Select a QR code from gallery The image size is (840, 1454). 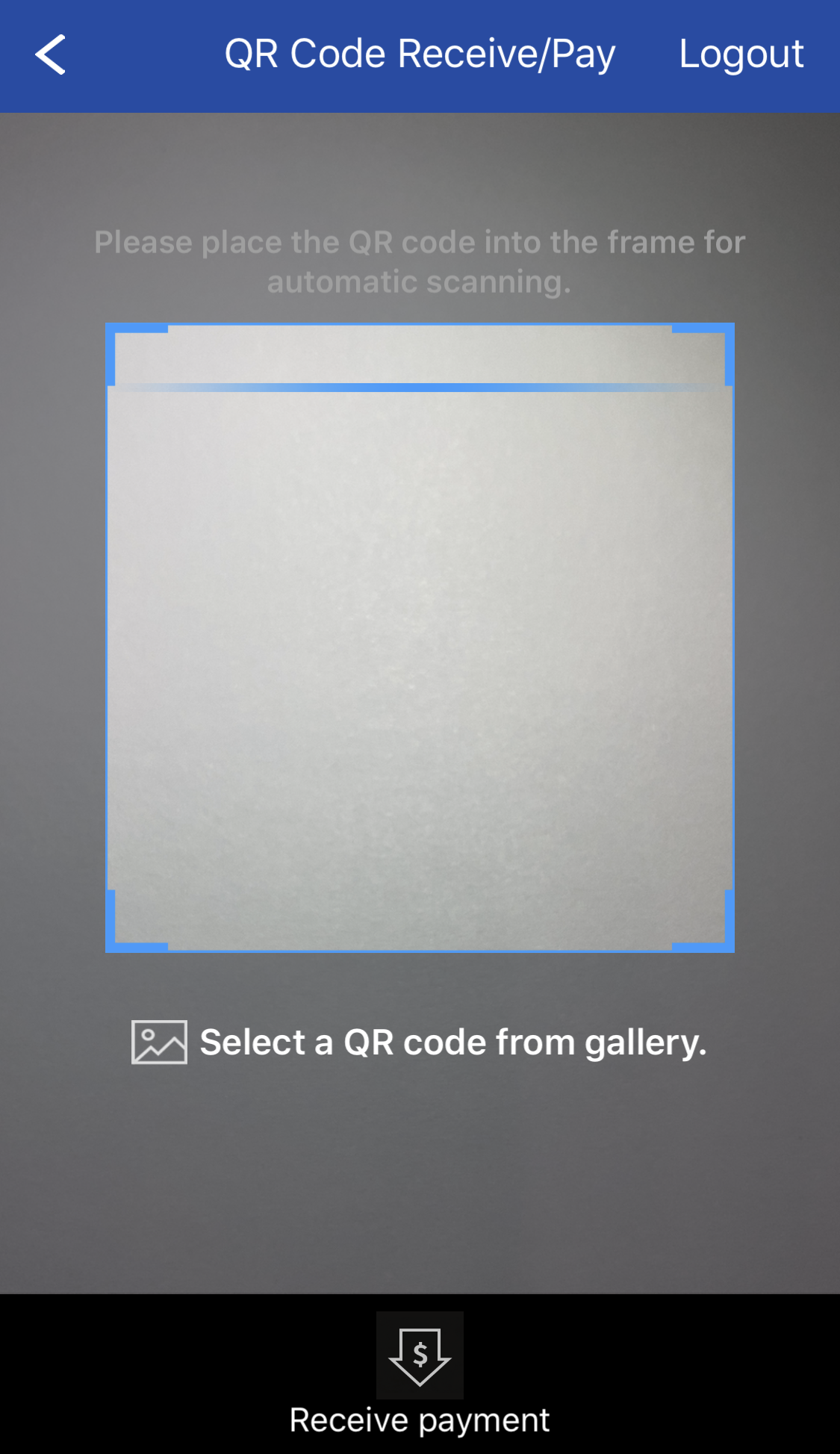pyautogui.click(x=420, y=1042)
